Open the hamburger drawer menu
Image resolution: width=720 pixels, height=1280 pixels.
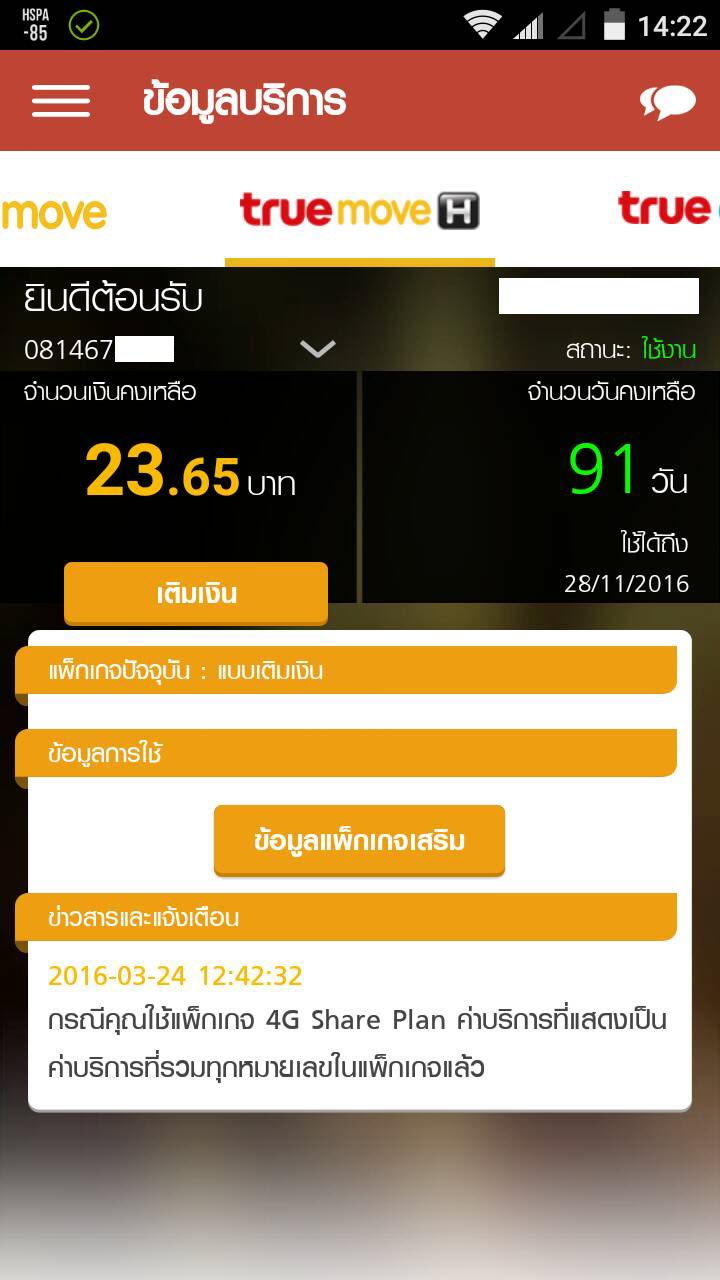click(x=61, y=101)
